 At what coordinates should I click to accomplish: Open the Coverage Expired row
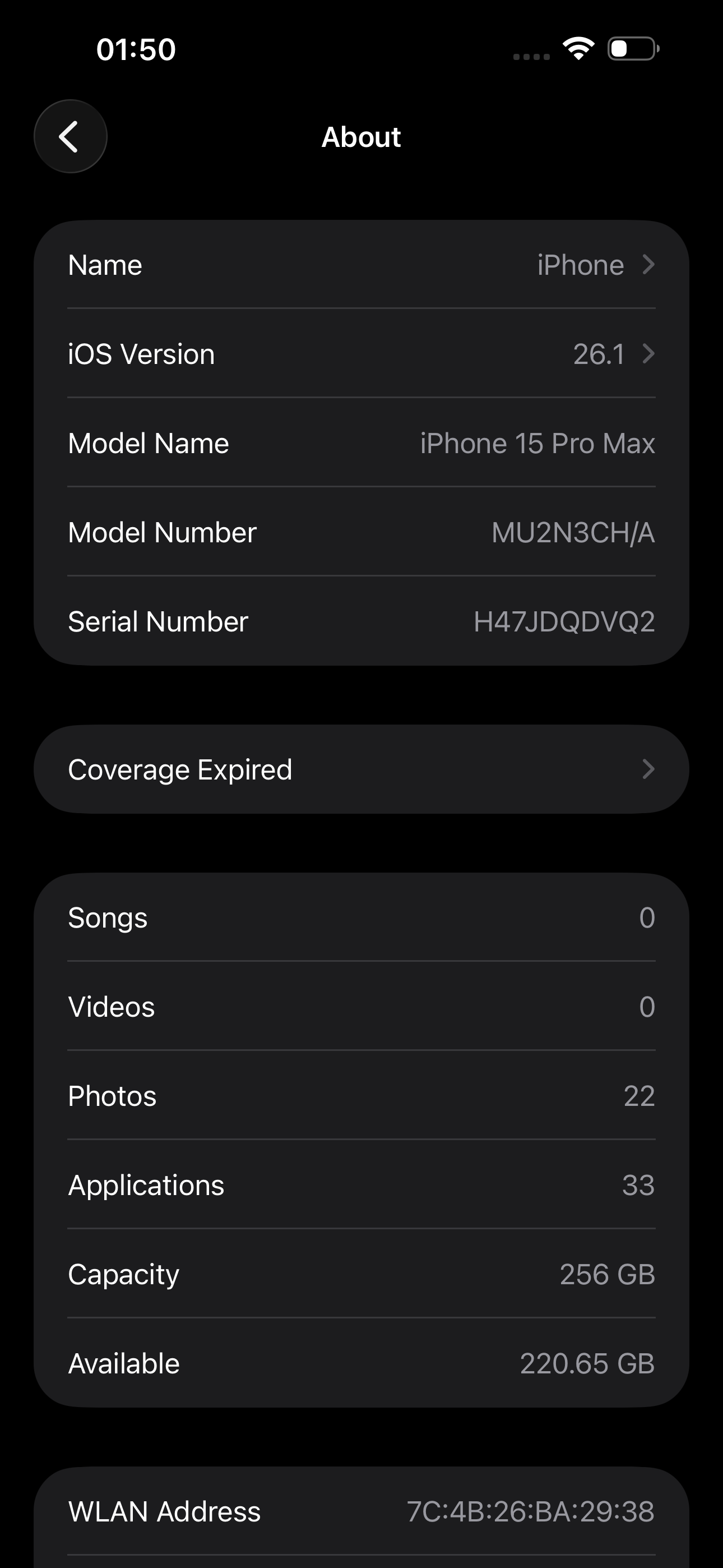click(361, 769)
